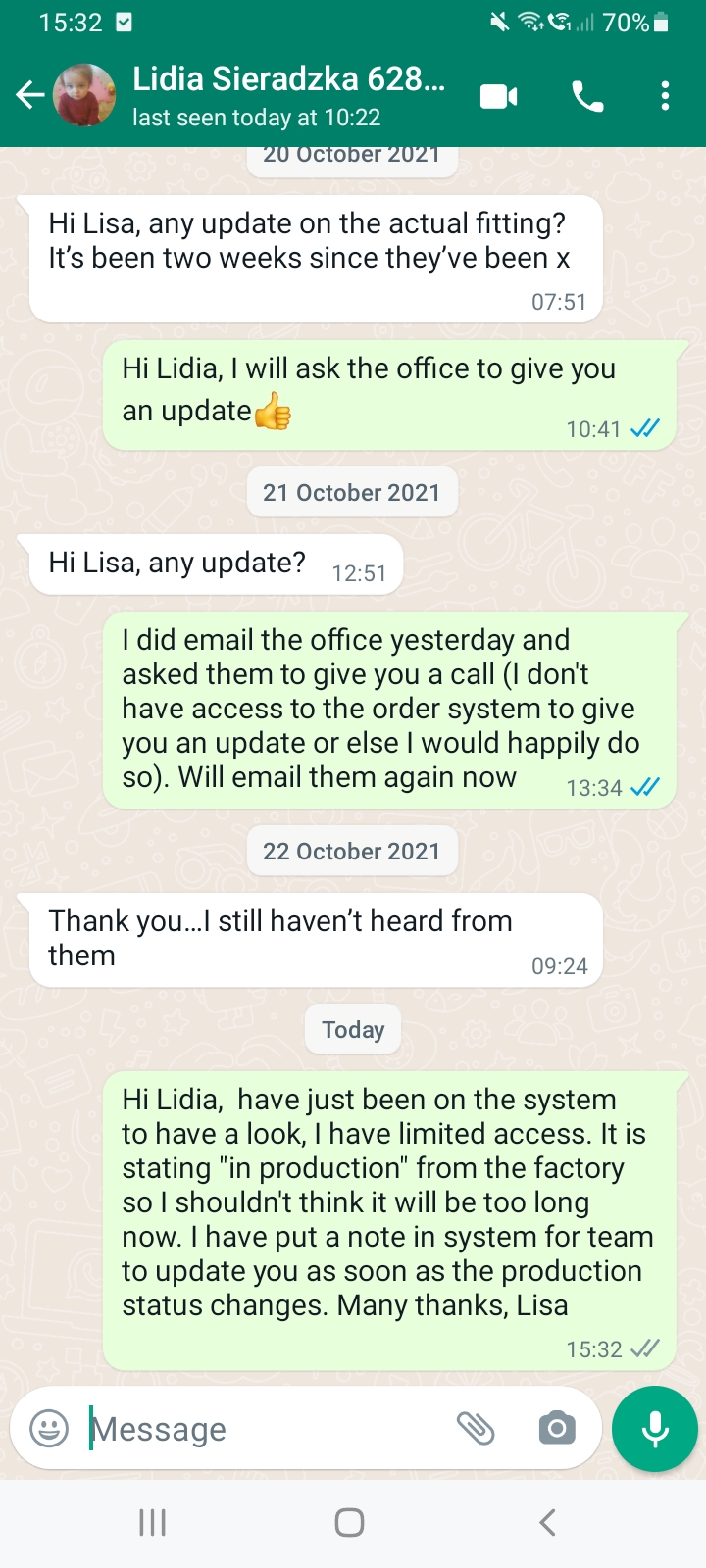
Task: Open the chat overflow menu
Action: pyautogui.click(x=665, y=96)
